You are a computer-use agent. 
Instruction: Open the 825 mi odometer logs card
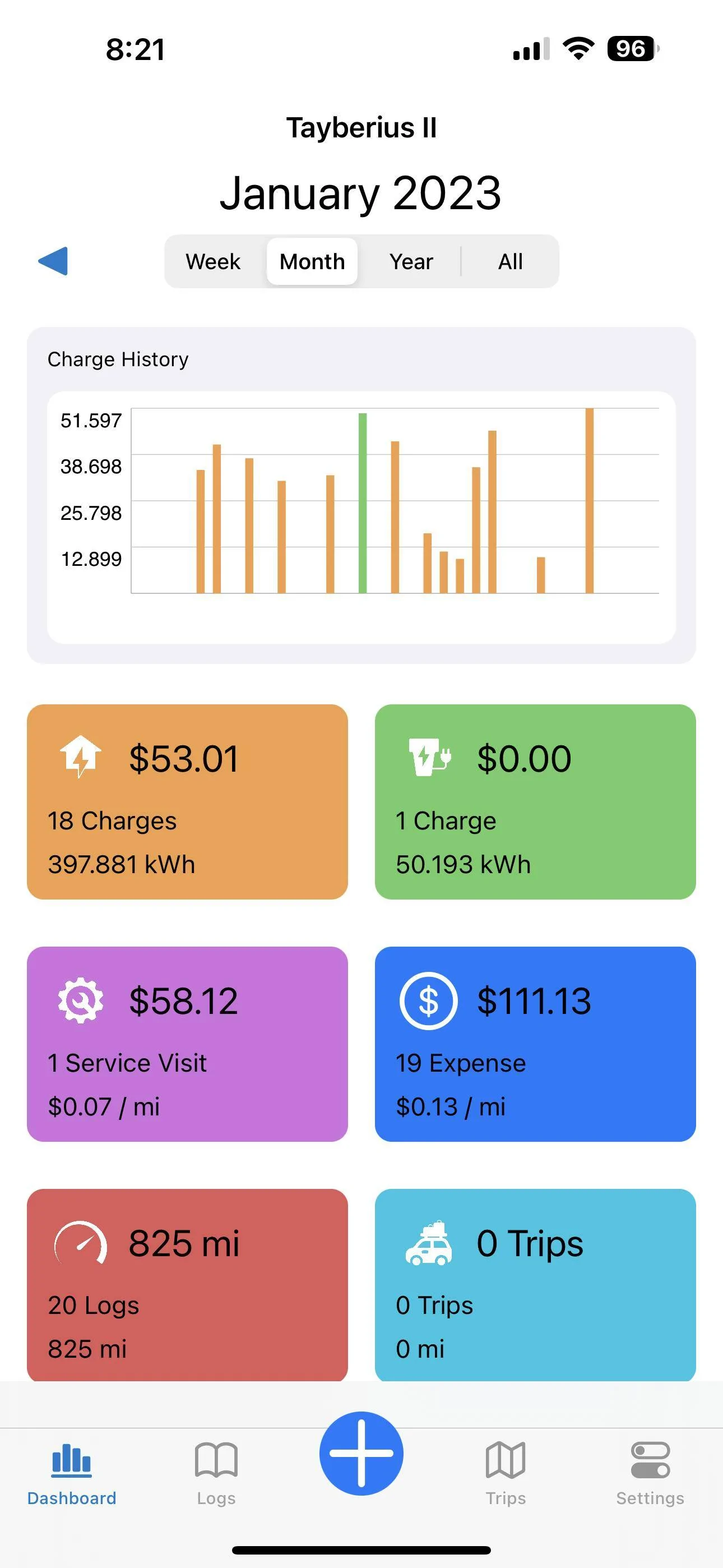(x=187, y=1284)
